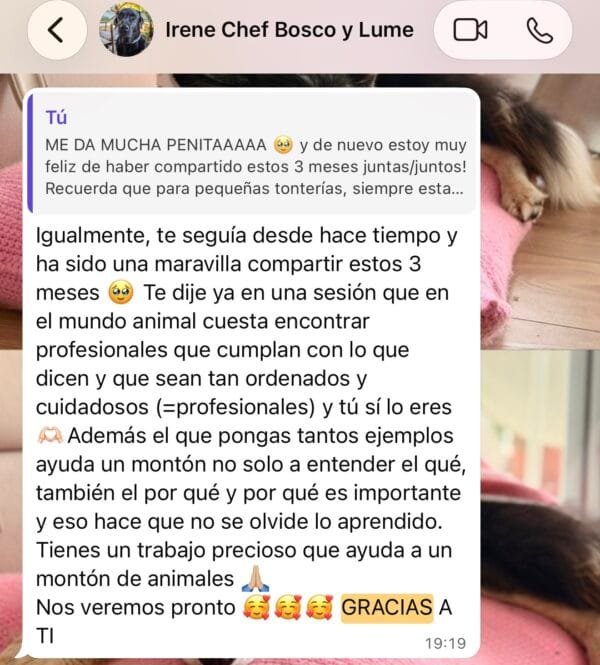Go back to the chat list

[57, 30]
